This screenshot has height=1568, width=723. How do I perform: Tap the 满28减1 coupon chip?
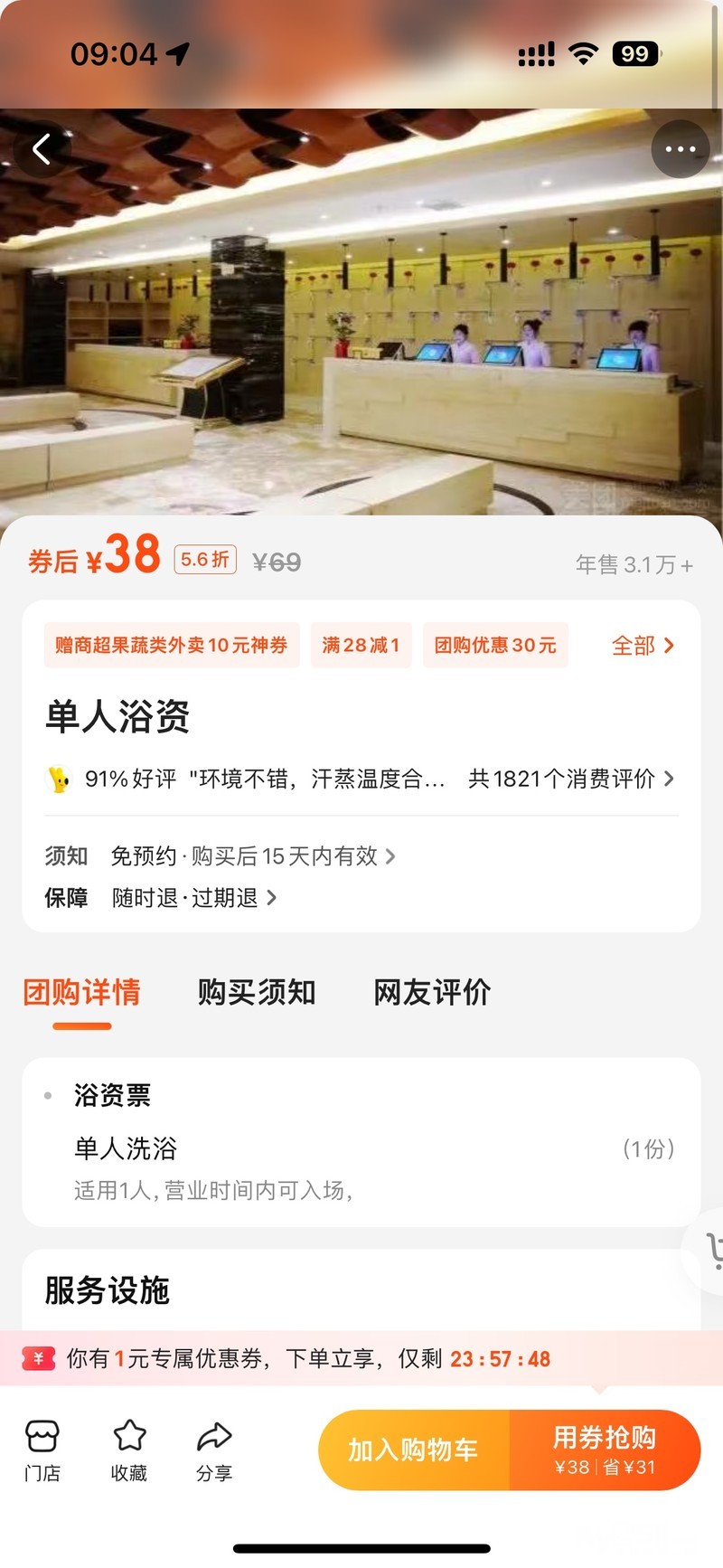tap(361, 646)
